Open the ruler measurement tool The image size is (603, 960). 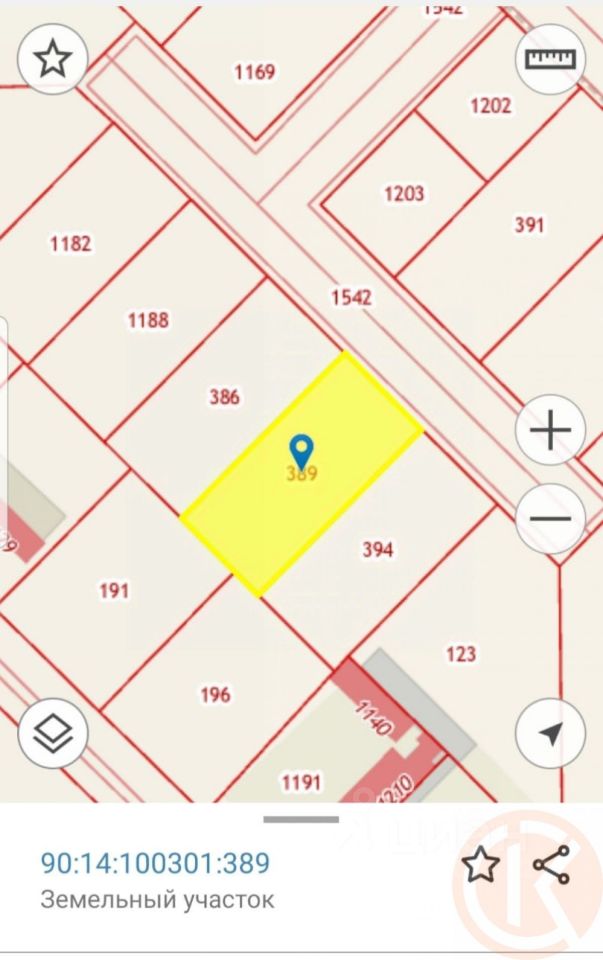tap(550, 58)
